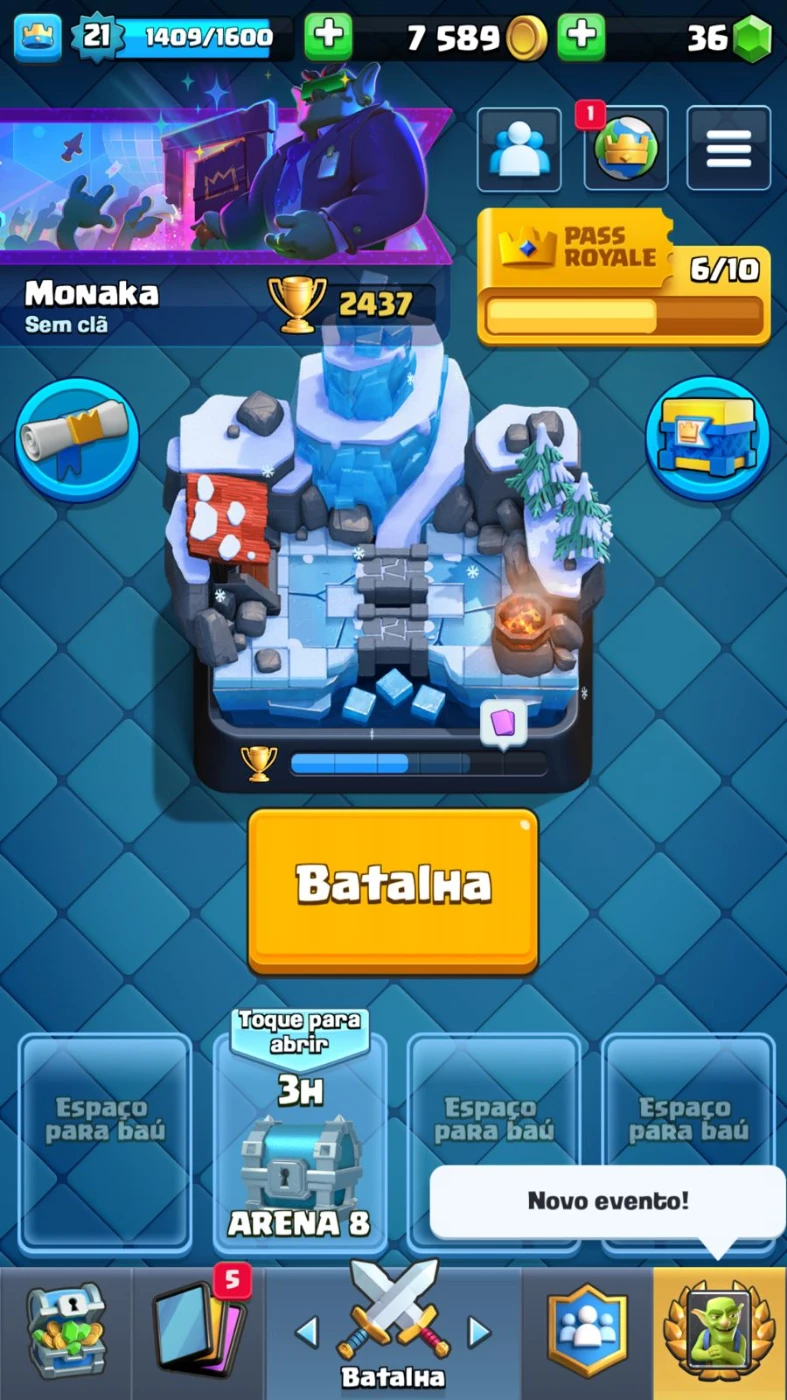
Task: Tap the left arrow beside Batalha tab
Action: tap(307, 1331)
